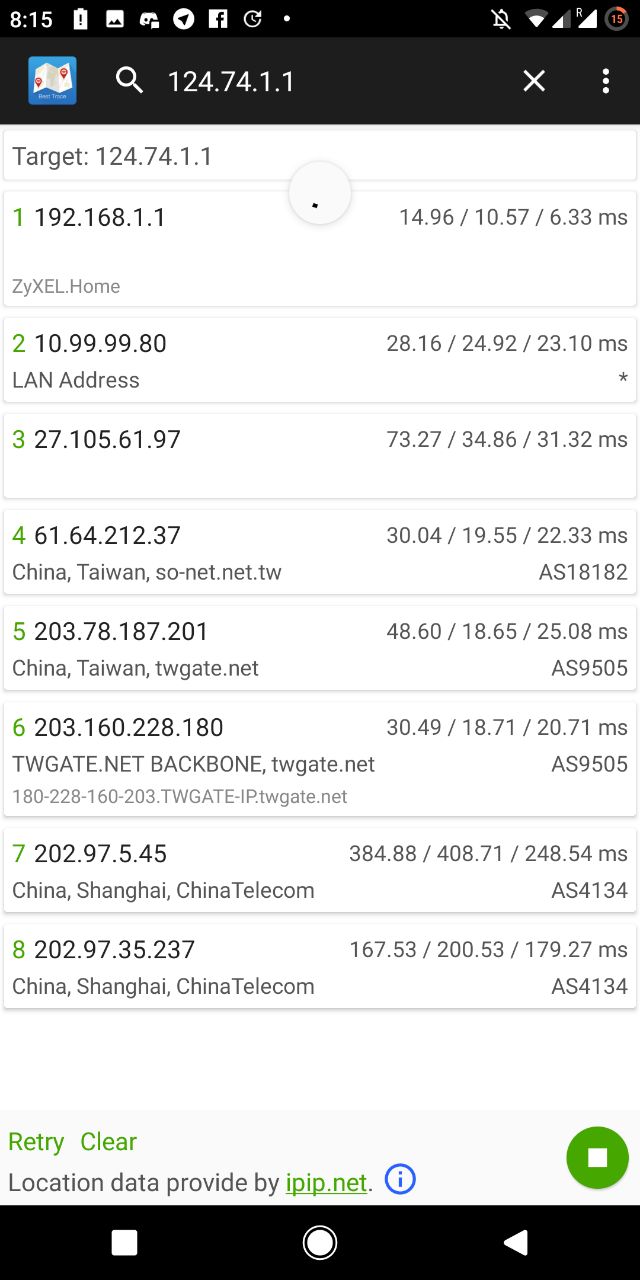Open the overflow menu

tap(605, 81)
